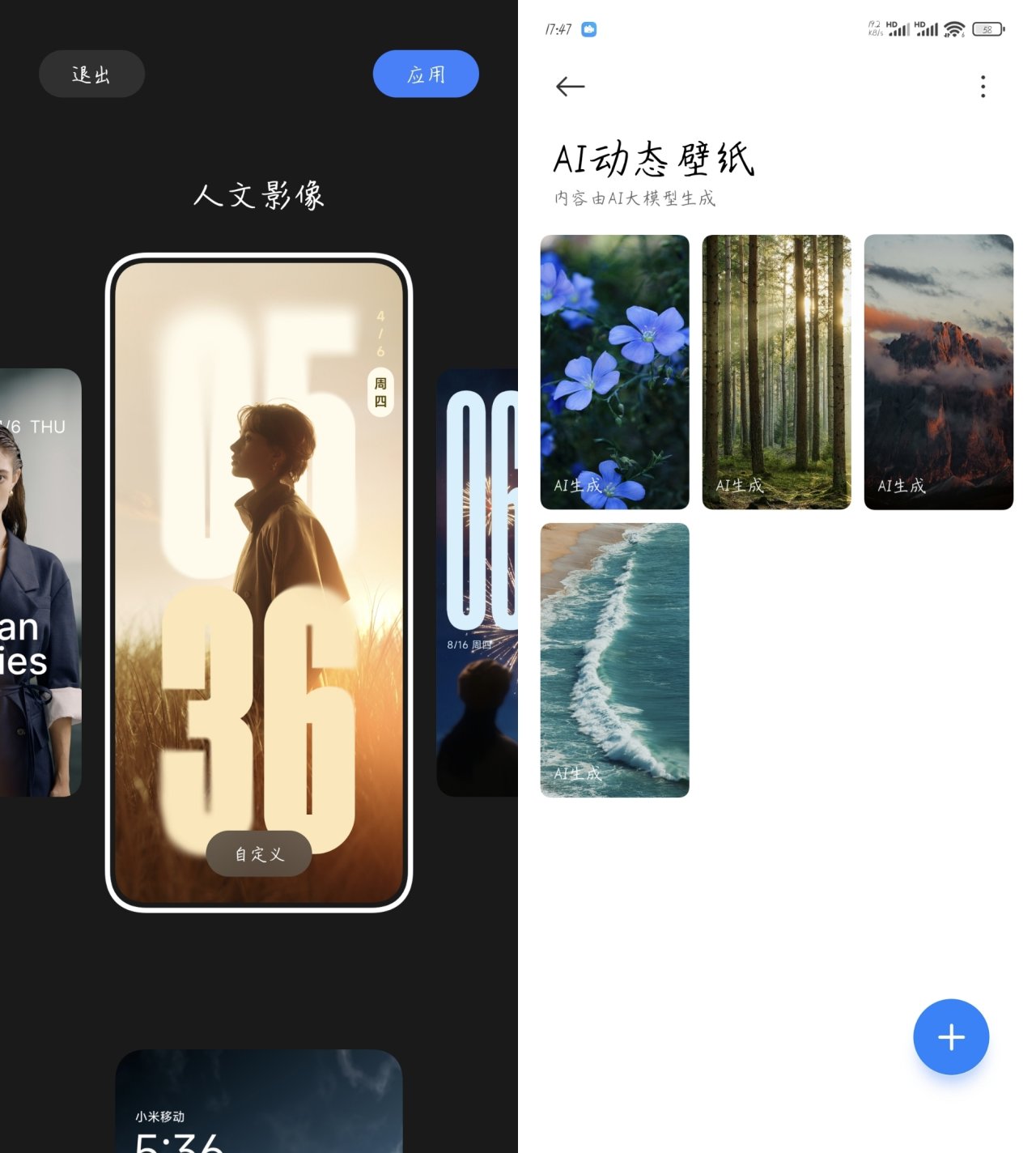Screen dimensions: 1036x1153
Task: Open the sunlit forest AI wallpaper
Action: pyautogui.click(x=776, y=372)
